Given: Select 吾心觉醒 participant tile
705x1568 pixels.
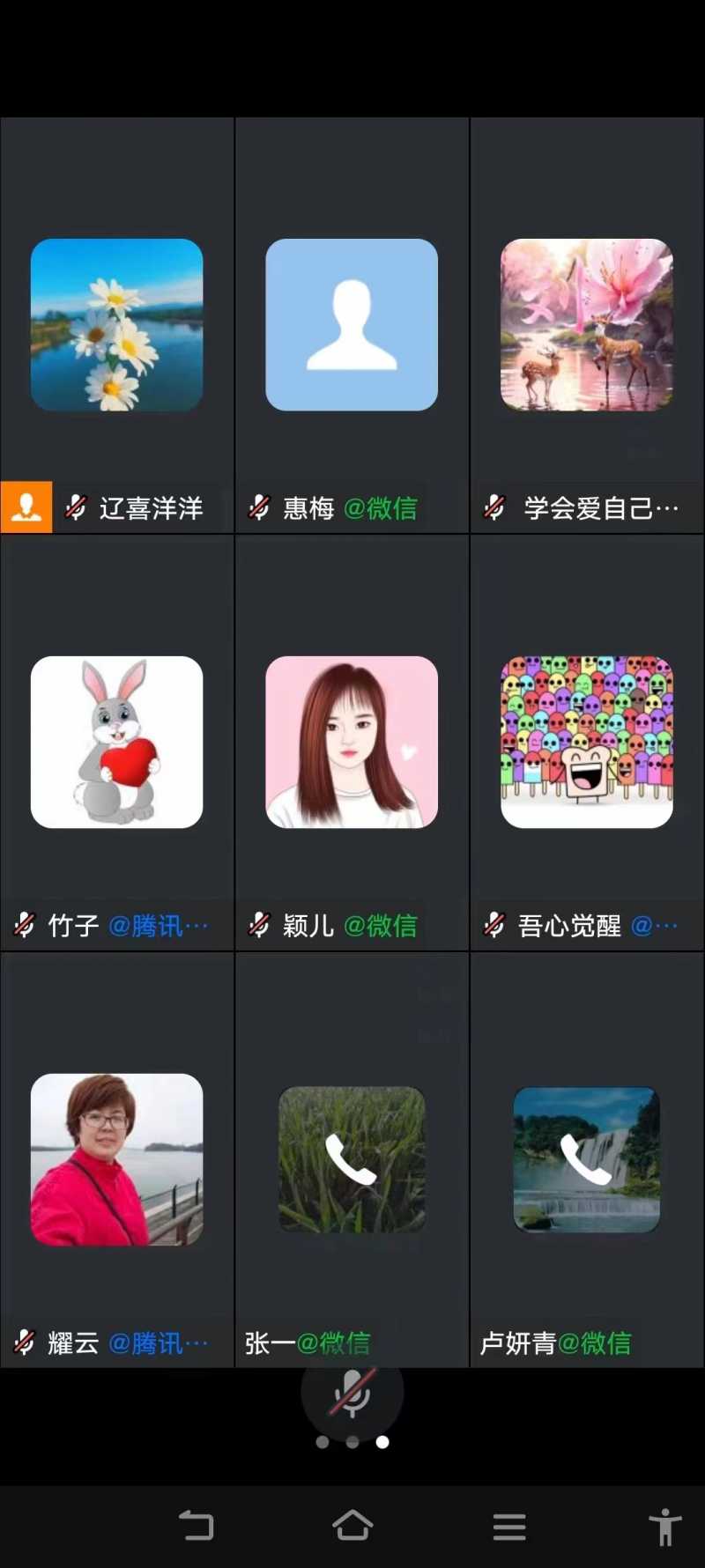Looking at the screenshot, I should tap(587, 742).
